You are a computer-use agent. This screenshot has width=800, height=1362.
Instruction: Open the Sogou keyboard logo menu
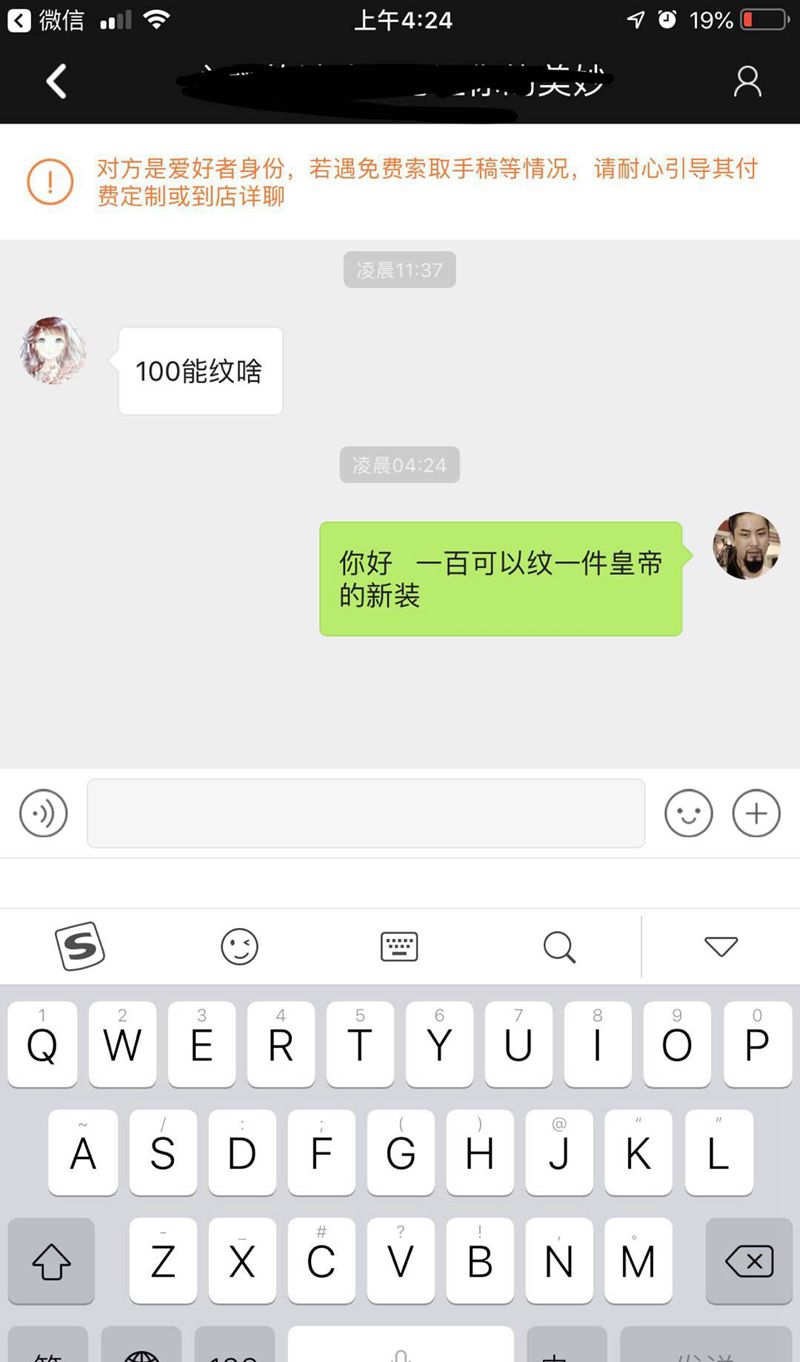79,946
